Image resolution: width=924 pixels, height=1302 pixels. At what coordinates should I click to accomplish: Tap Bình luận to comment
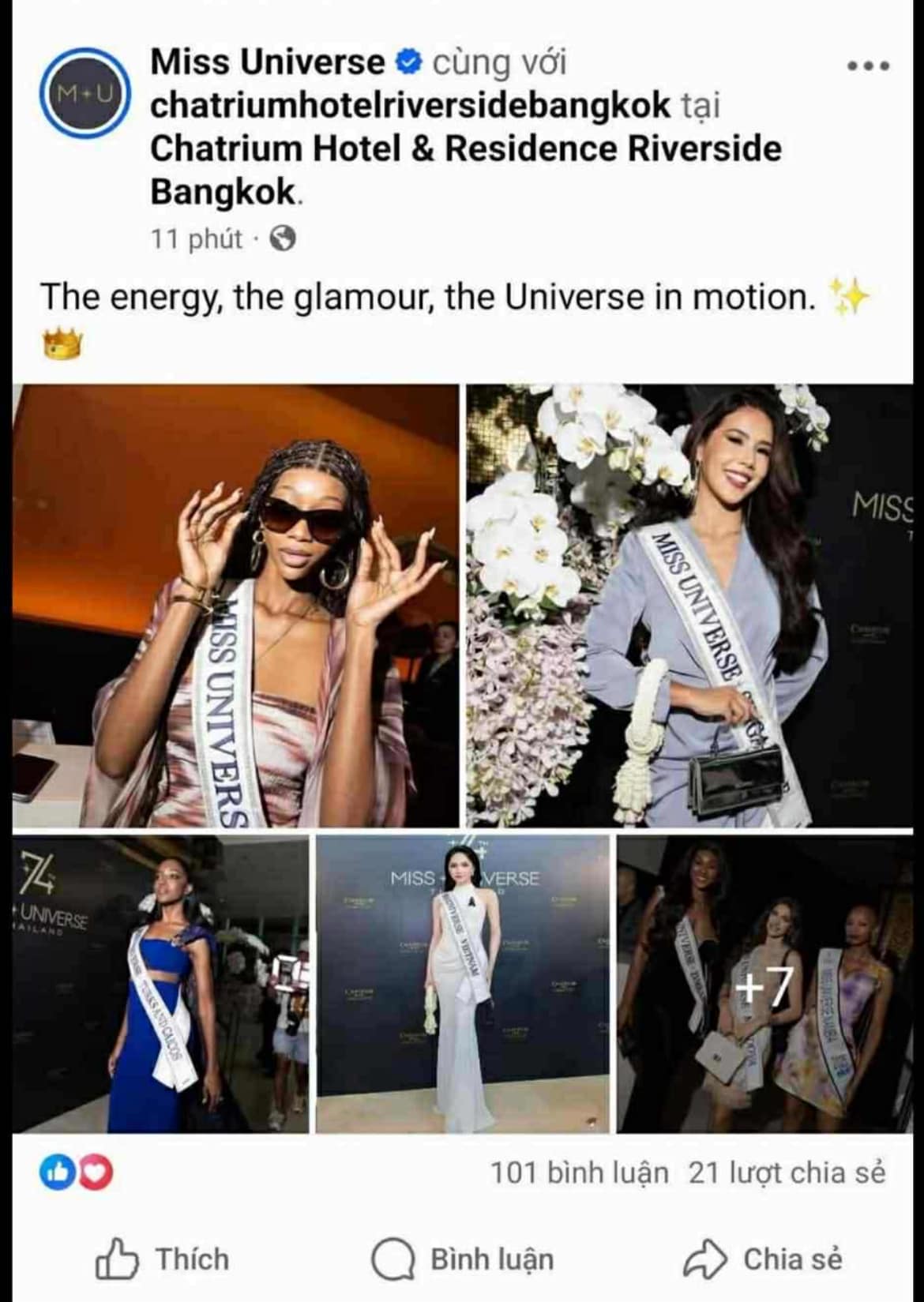click(x=462, y=1259)
